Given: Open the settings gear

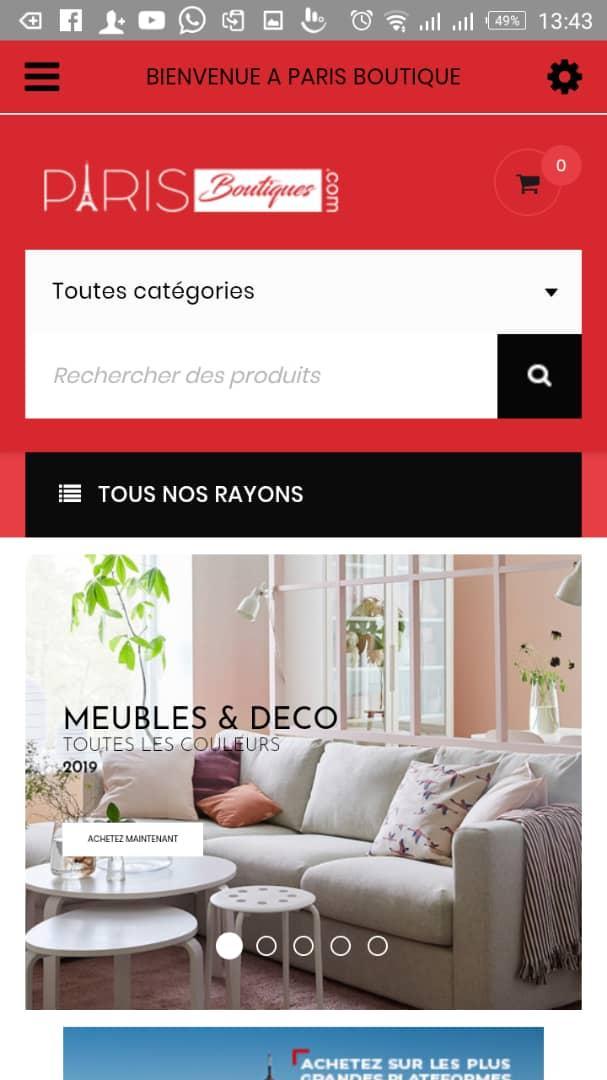Looking at the screenshot, I should [x=564, y=77].
